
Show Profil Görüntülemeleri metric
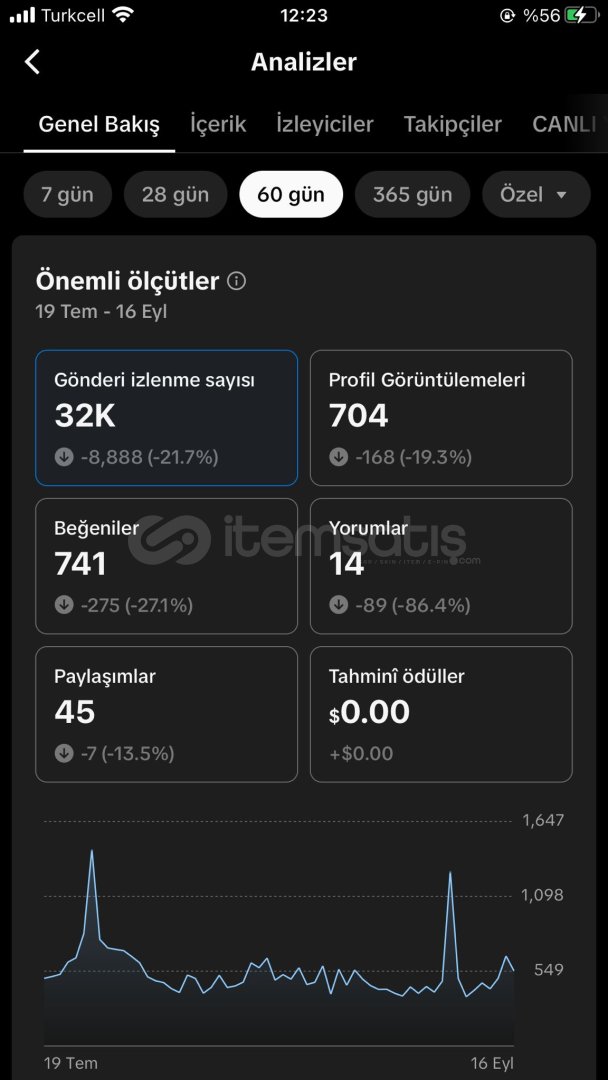click(441, 418)
